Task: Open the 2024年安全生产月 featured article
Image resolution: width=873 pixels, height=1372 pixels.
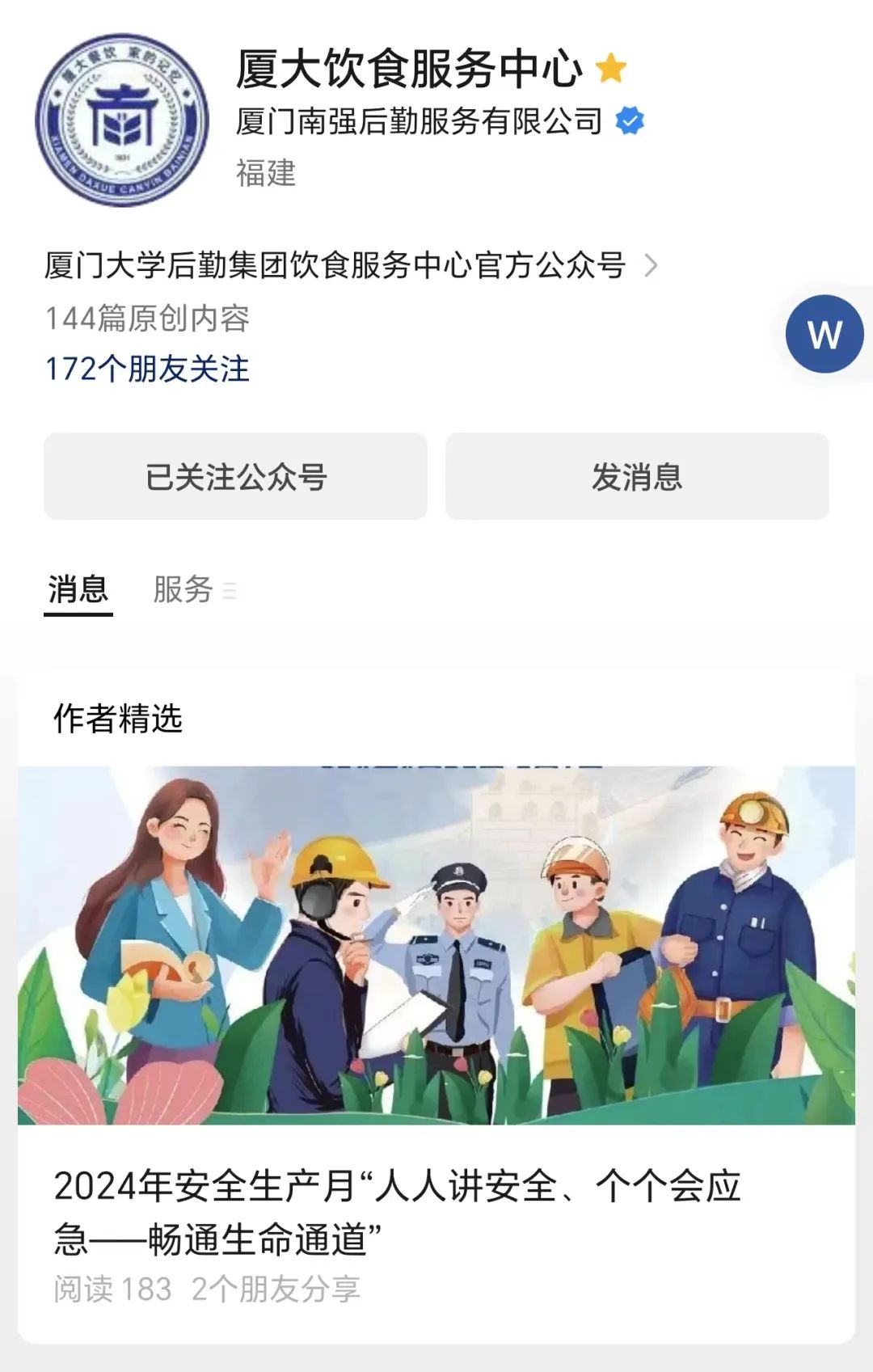Action: [396, 1211]
